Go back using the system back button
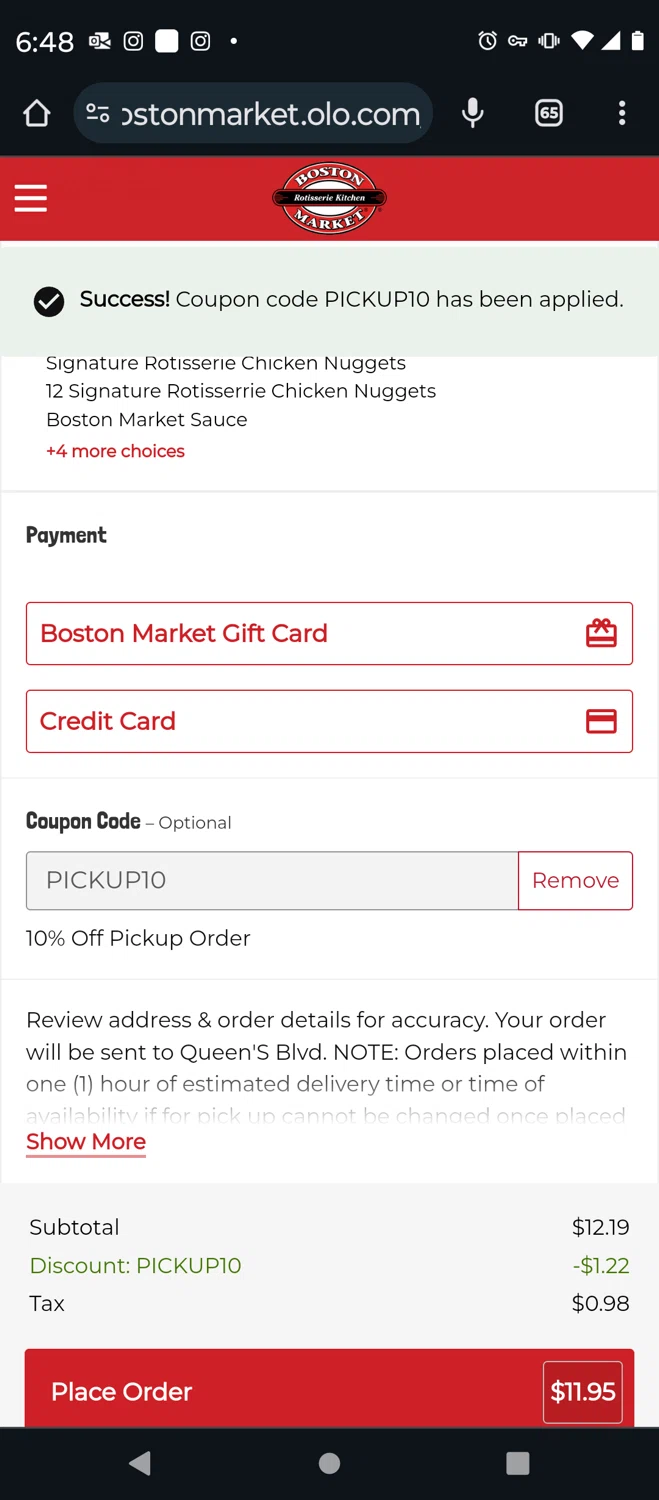Screen dimensions: 659x1500 140,1463
